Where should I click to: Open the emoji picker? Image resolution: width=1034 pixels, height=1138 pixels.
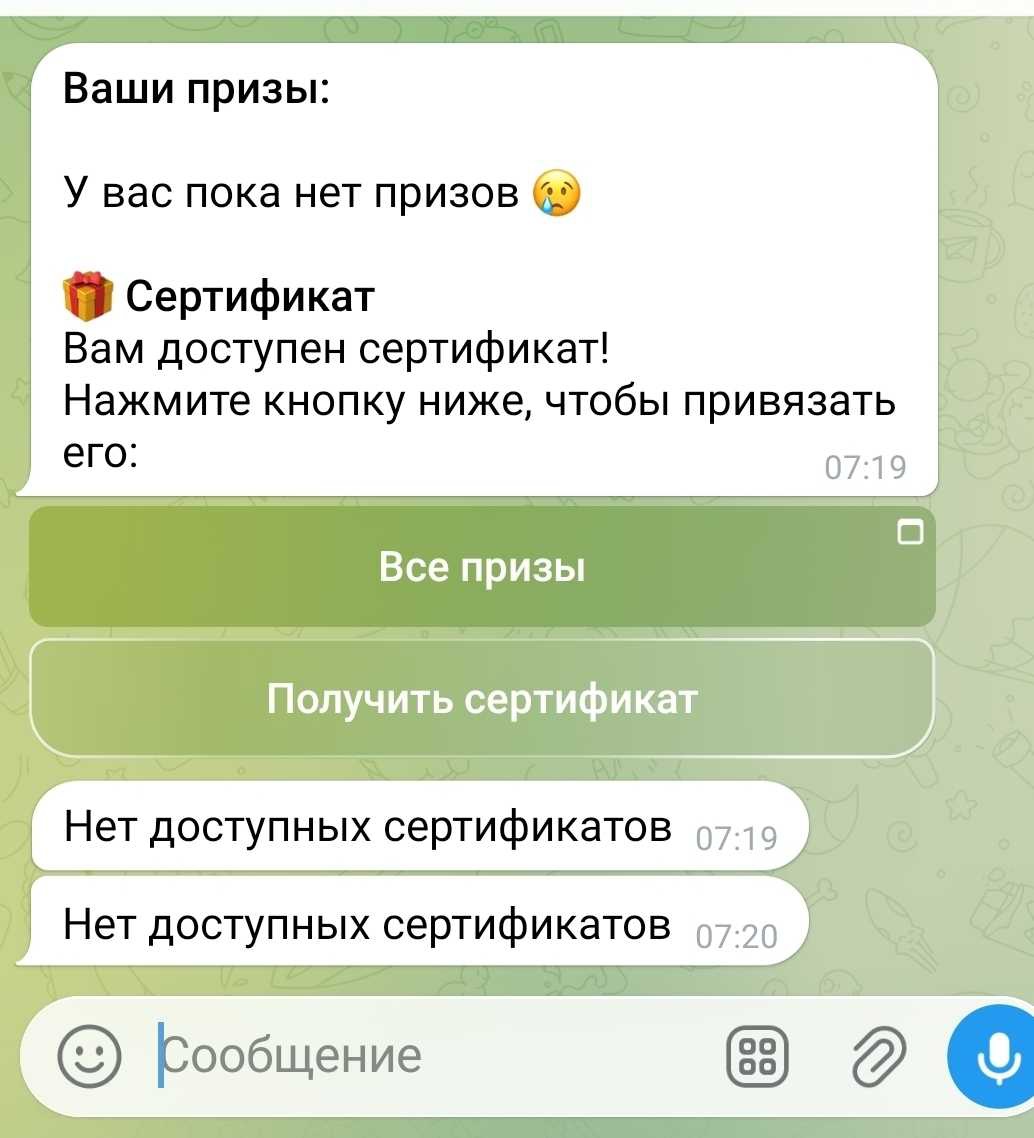pos(90,1058)
